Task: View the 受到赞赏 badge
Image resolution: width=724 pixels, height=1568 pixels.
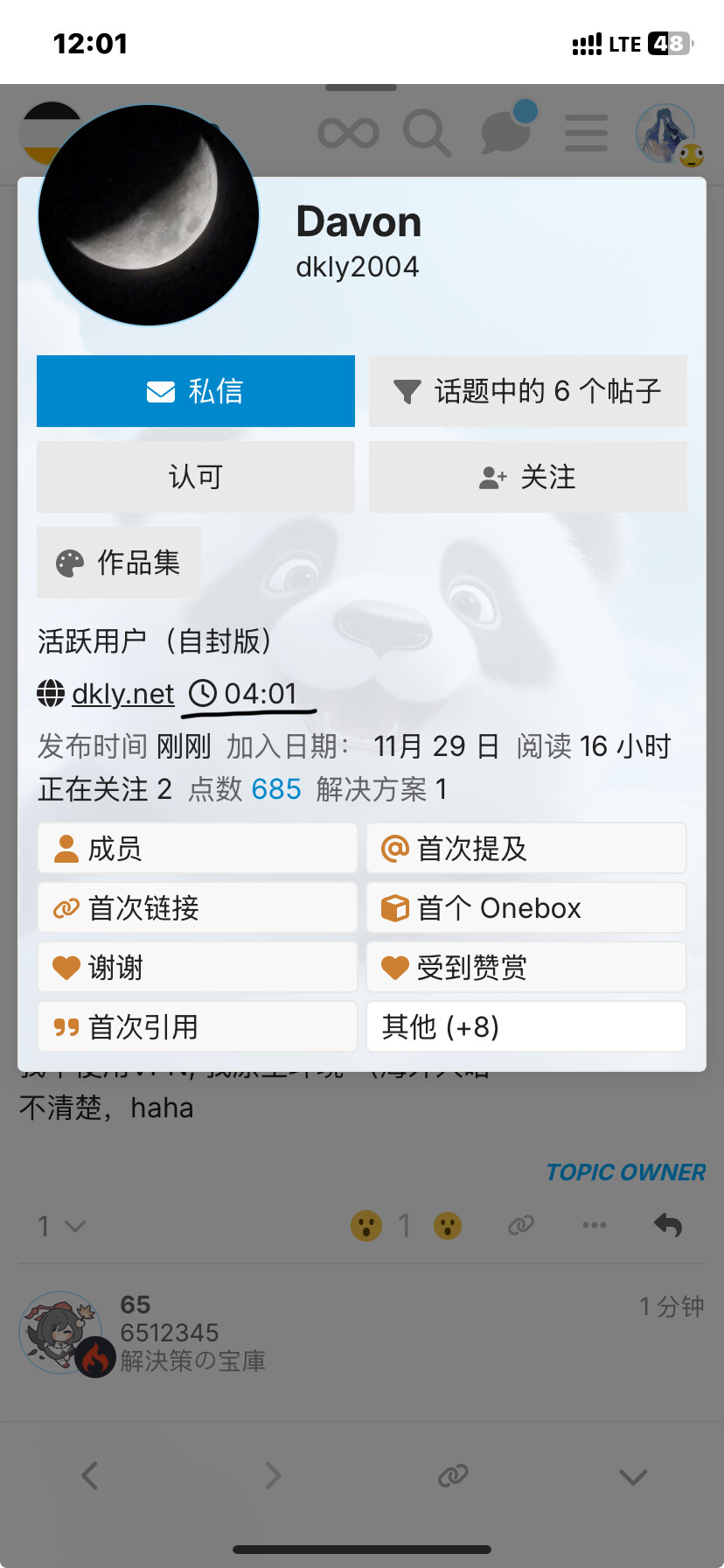Action: (526, 967)
